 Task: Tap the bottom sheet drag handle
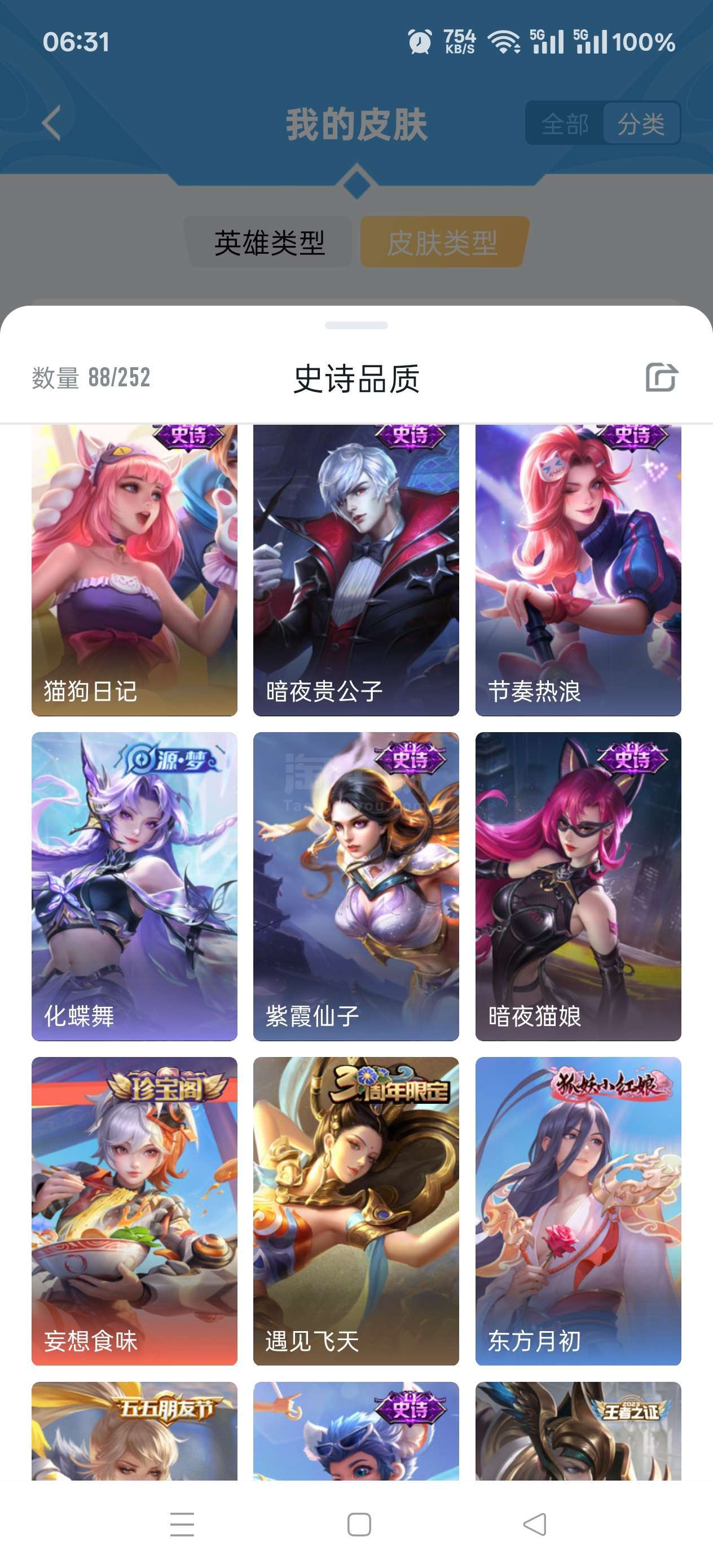[x=356, y=325]
